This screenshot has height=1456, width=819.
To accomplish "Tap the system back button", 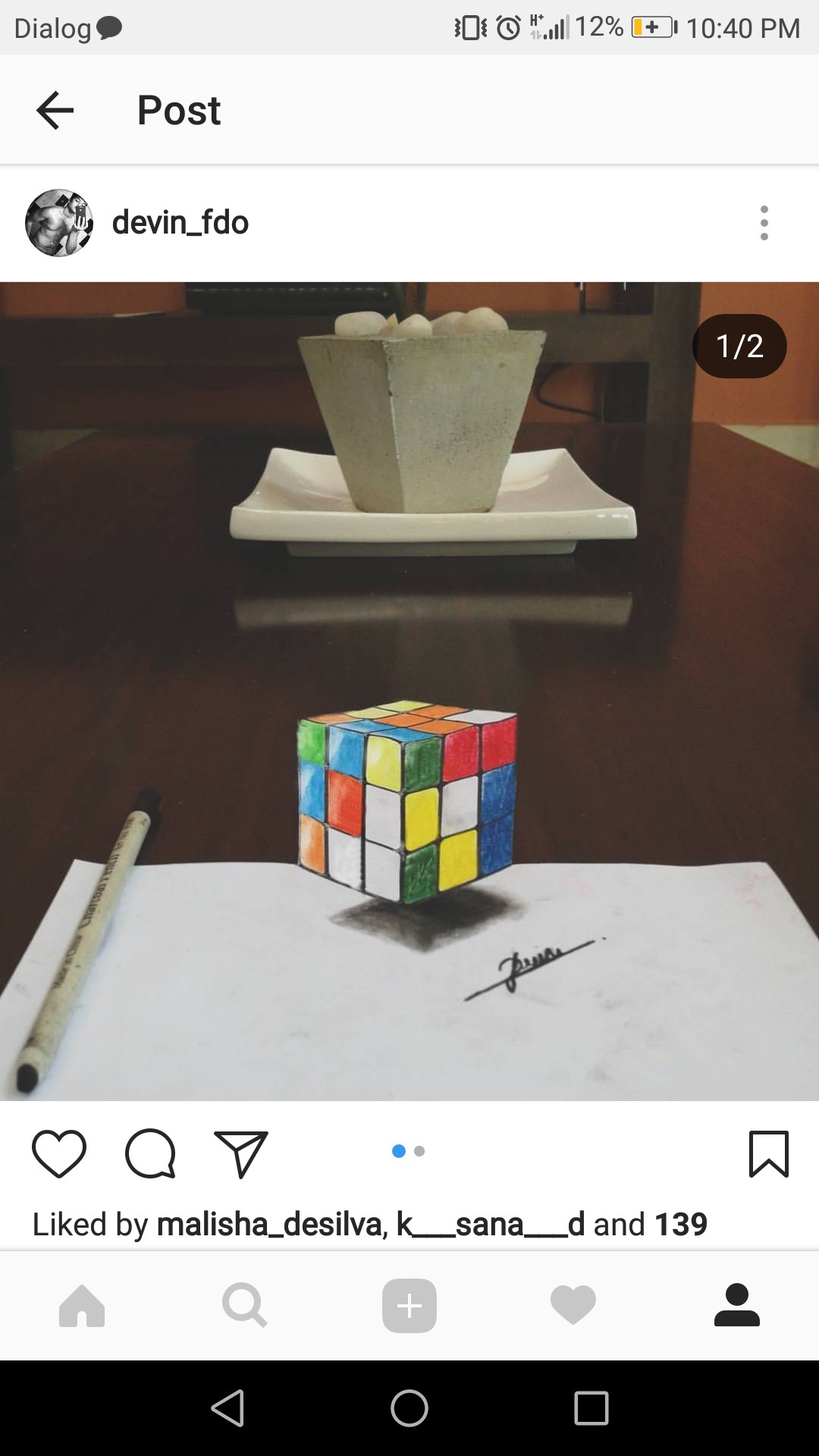I will pyautogui.click(x=227, y=1408).
